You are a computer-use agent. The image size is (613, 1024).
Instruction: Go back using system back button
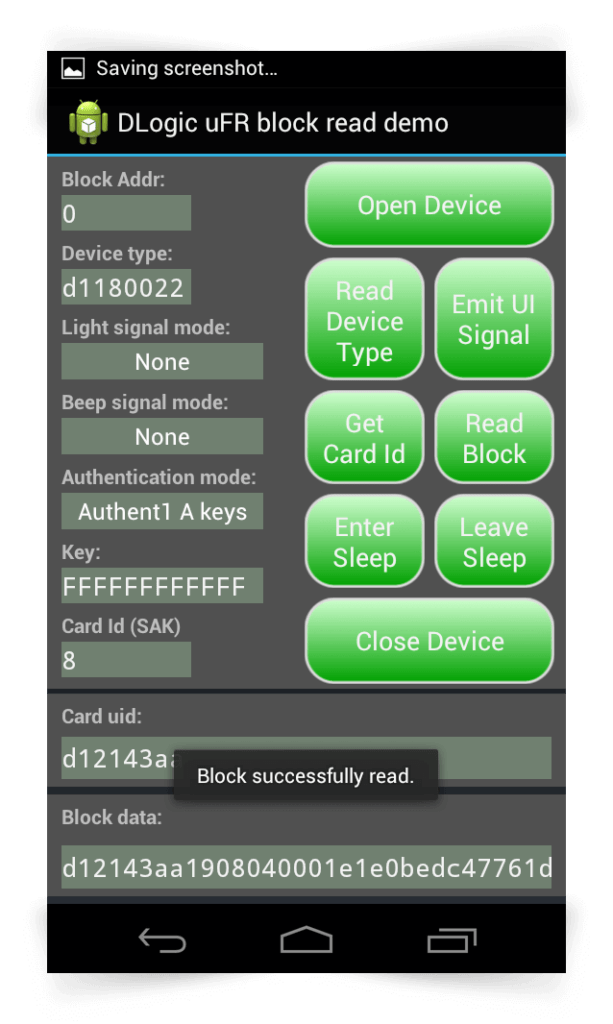click(163, 940)
